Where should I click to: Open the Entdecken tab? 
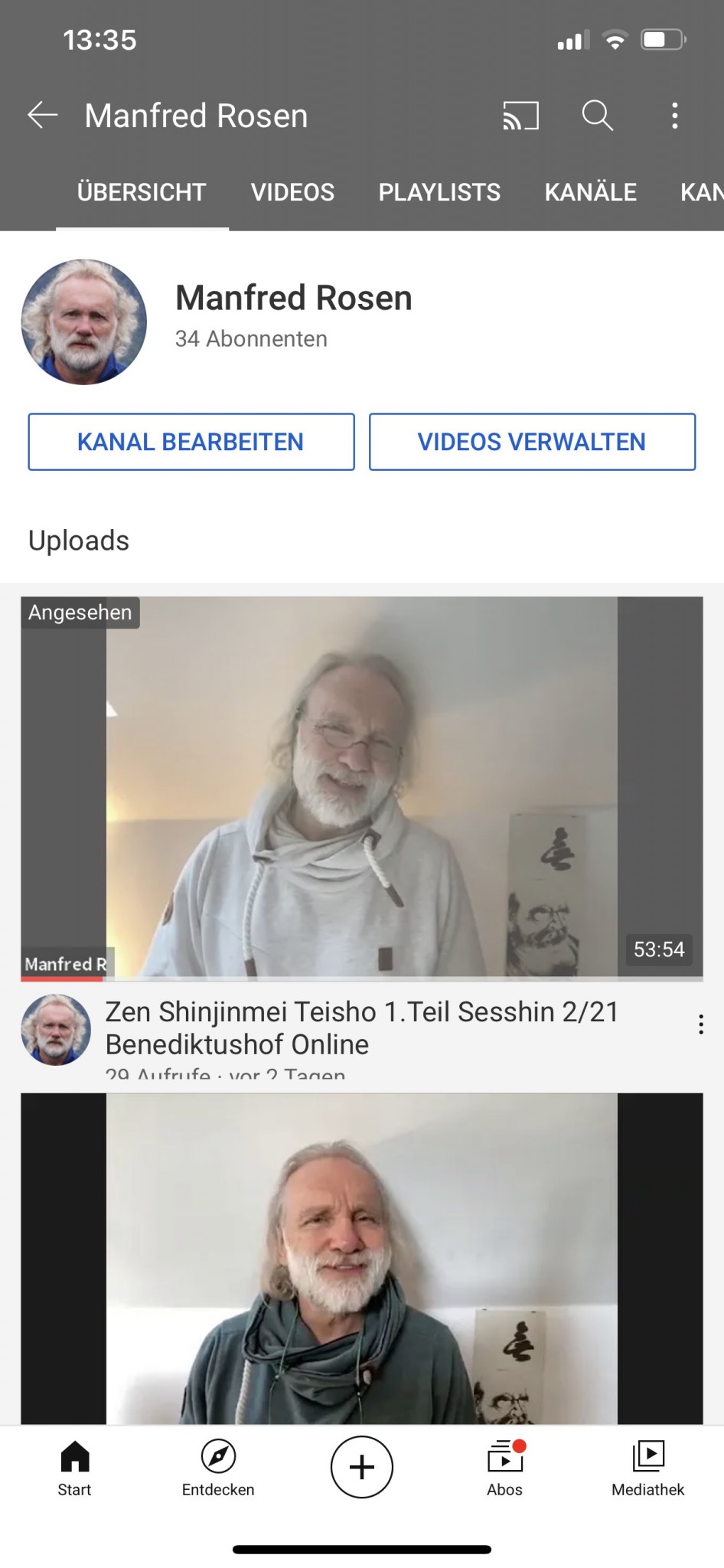(218, 1468)
